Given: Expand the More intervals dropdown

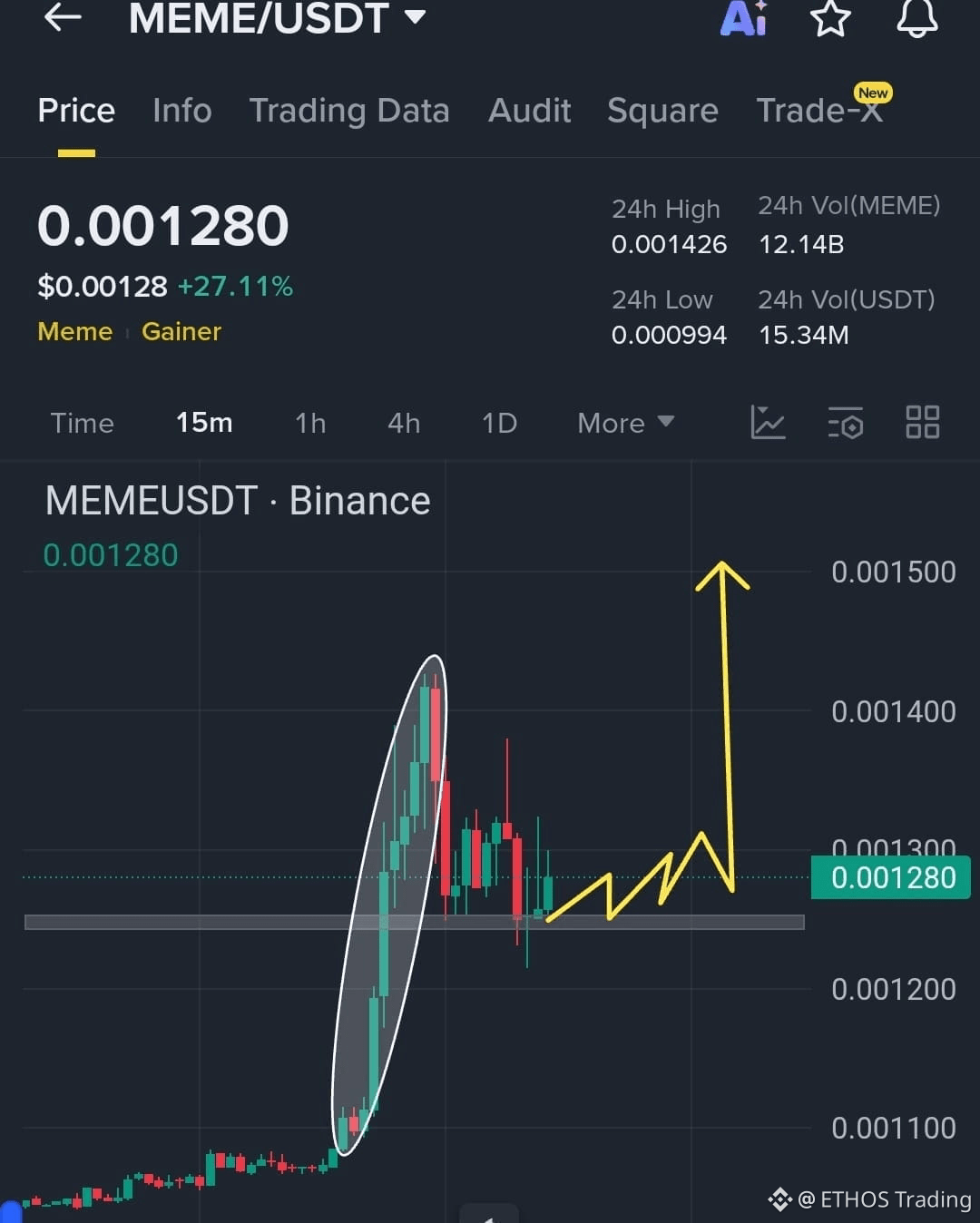Looking at the screenshot, I should click(625, 423).
